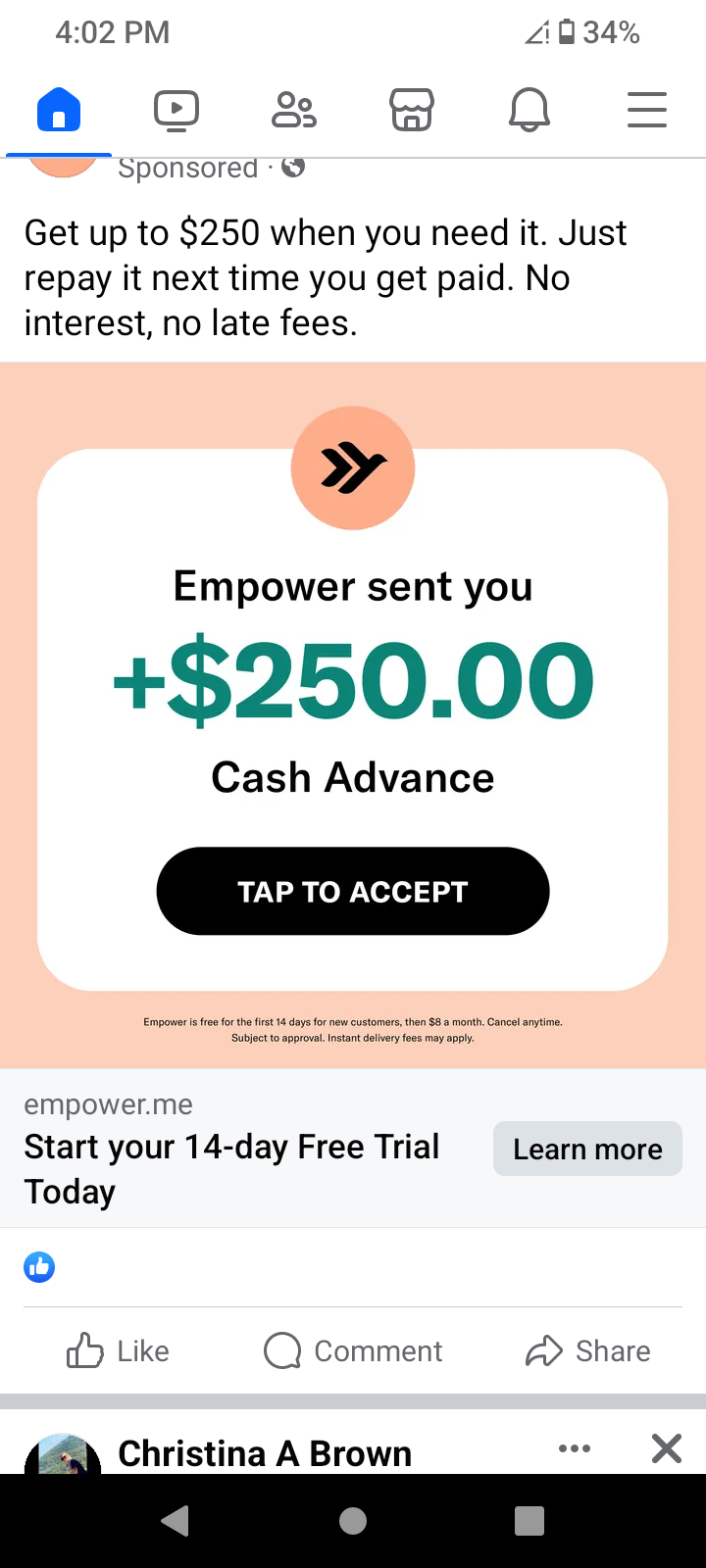Open the Marketplace tab
This screenshot has width=706, height=1568.
tap(412, 110)
